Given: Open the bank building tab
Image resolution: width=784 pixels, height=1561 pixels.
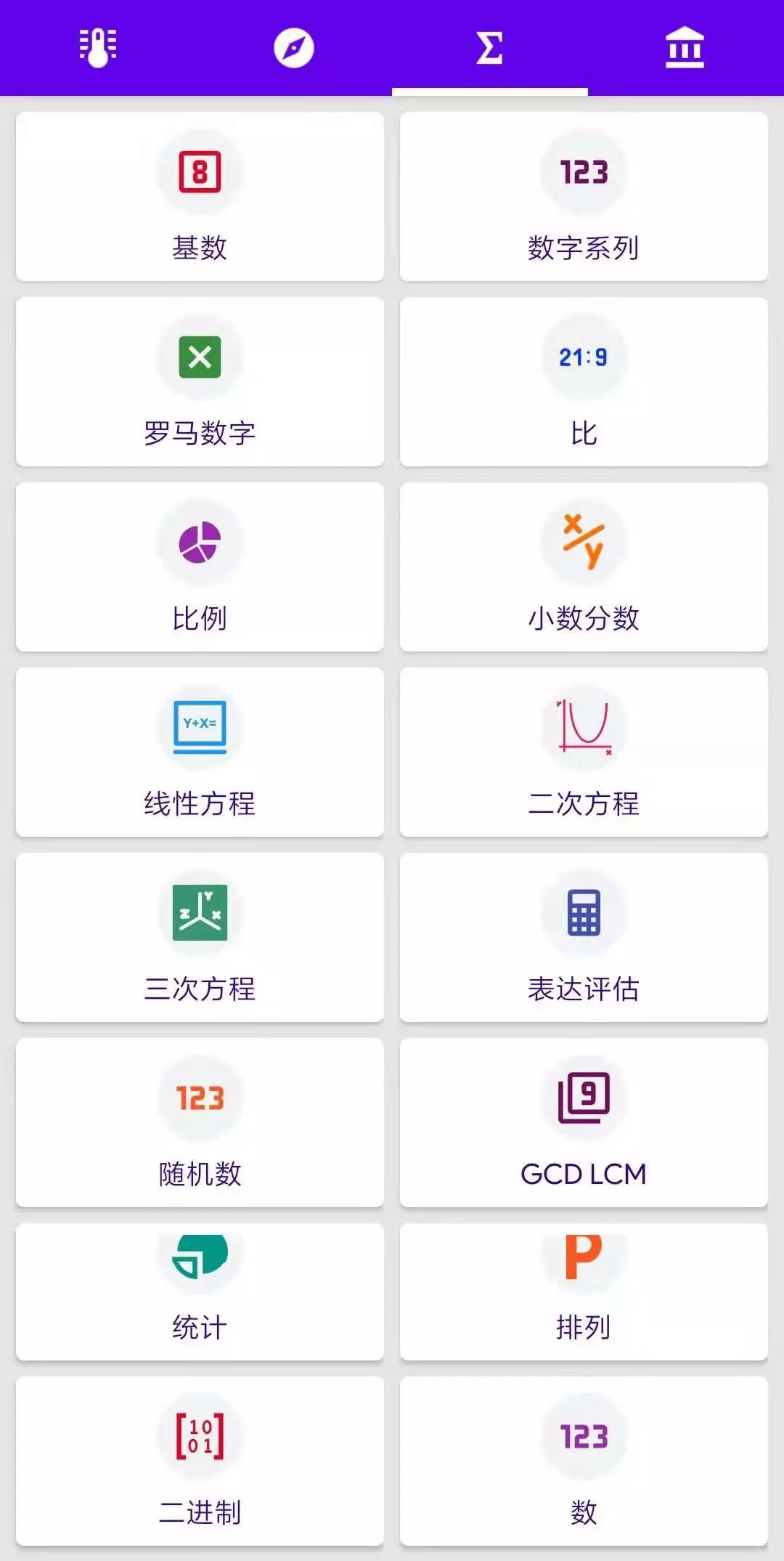Looking at the screenshot, I should pos(685,48).
